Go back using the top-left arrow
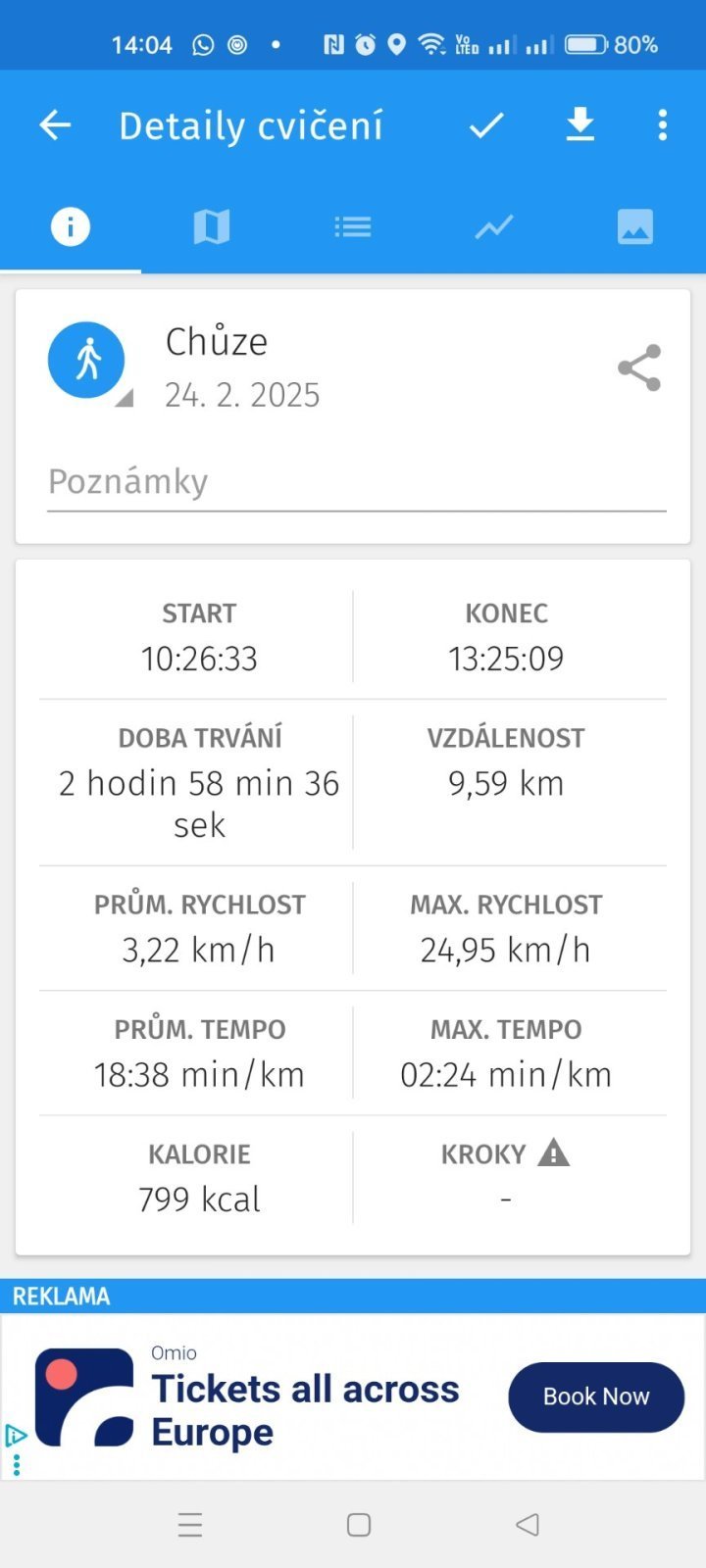This screenshot has height=1568, width=706. pos(56,125)
